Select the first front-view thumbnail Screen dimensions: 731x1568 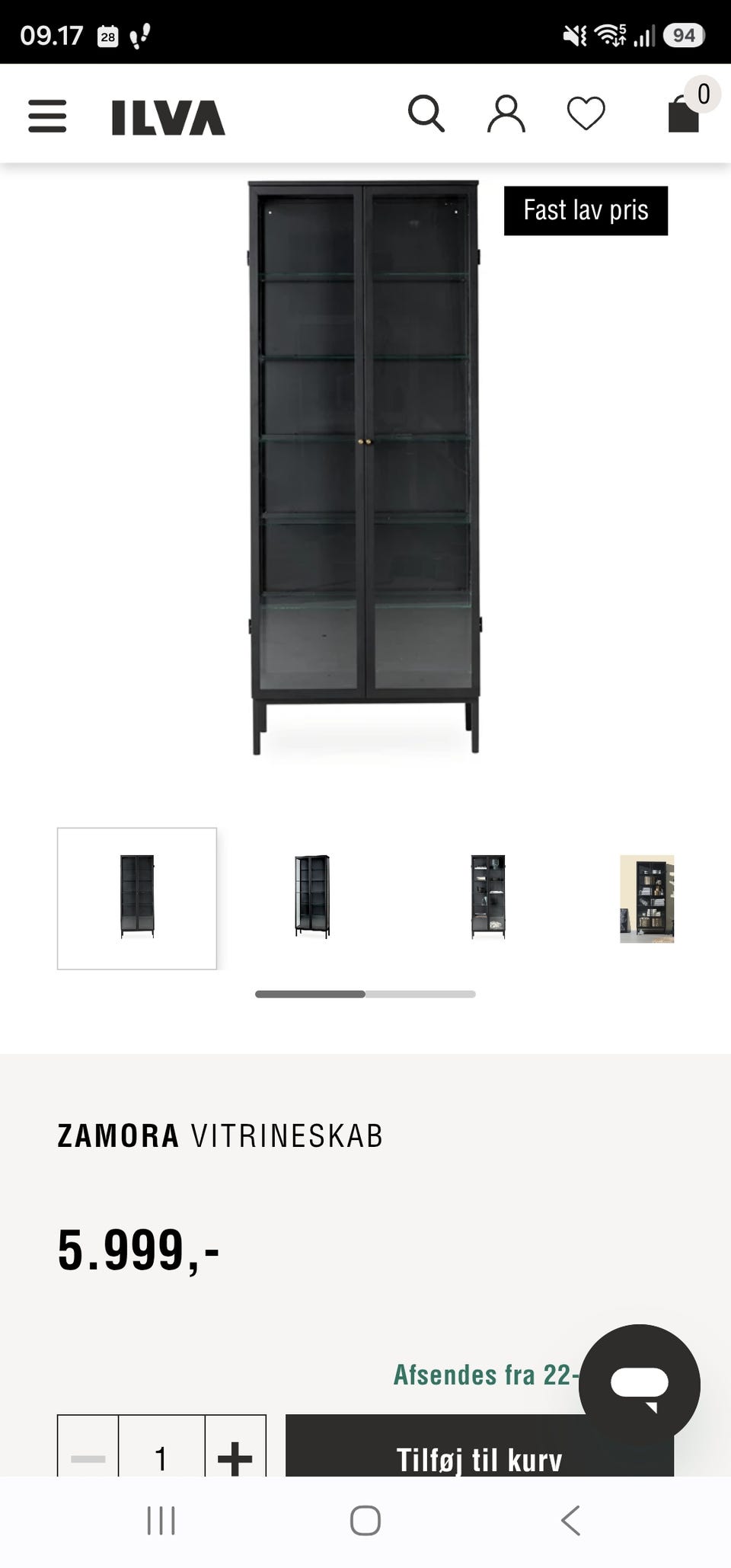click(137, 898)
